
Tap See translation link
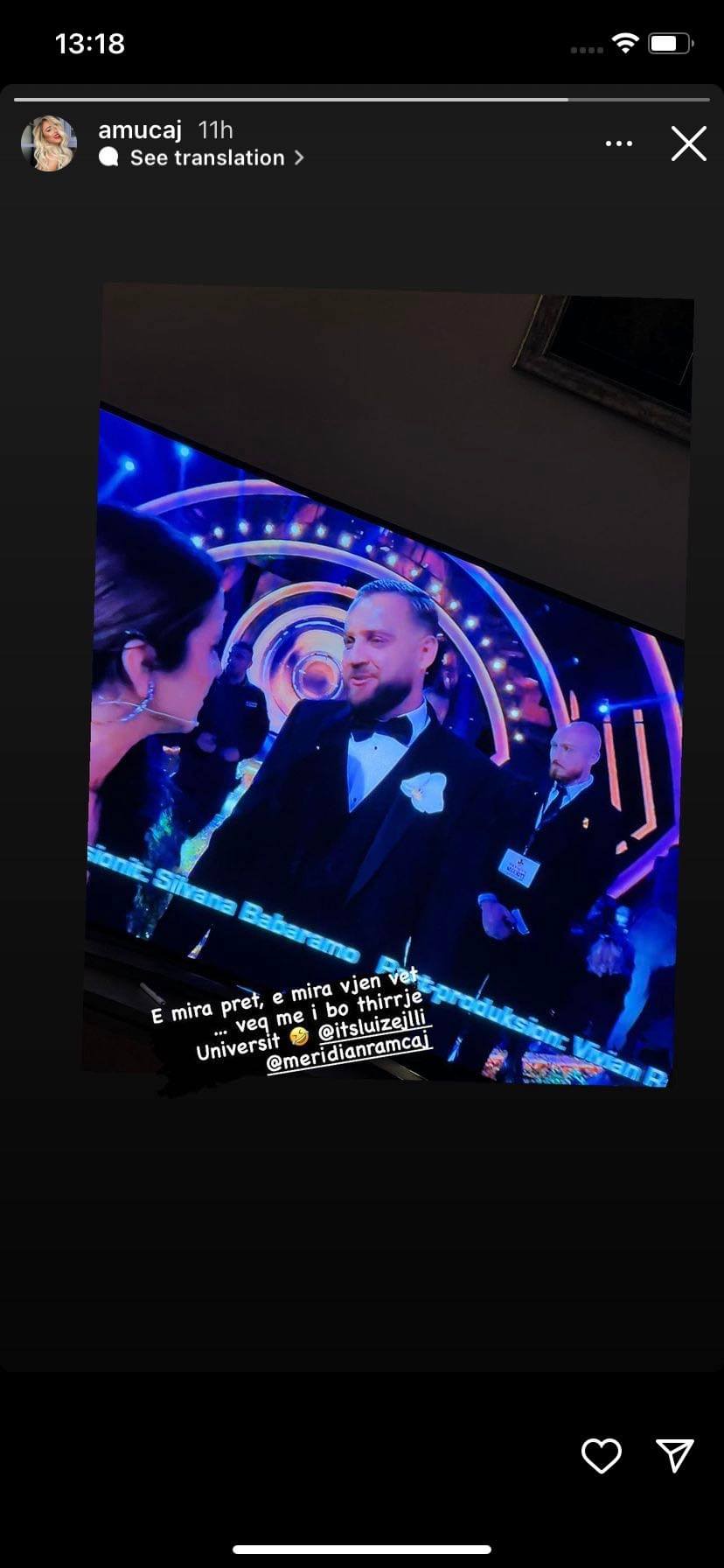tap(207, 157)
